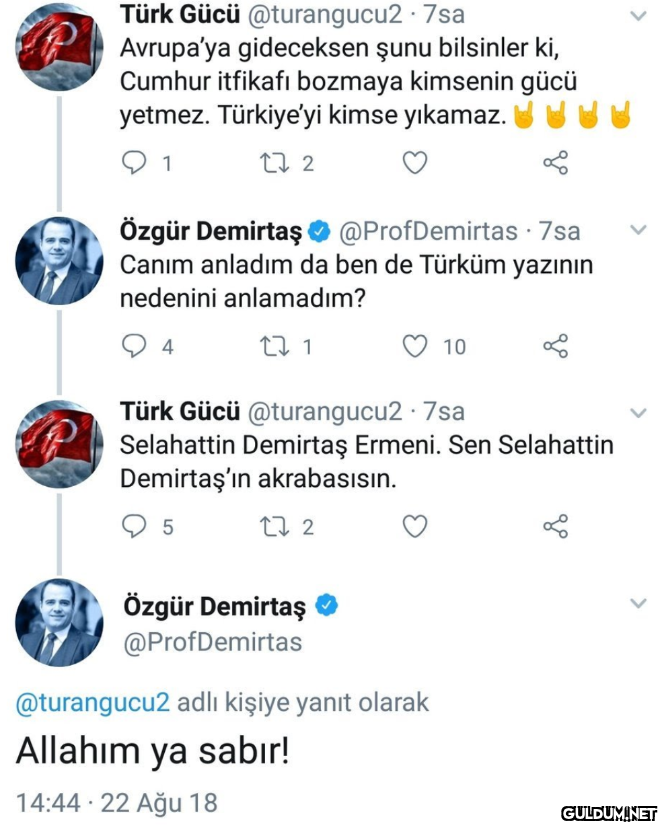Expand options chevron on the Allahım ya sabır tweet
This screenshot has width=661, height=825.
pyautogui.click(x=637, y=603)
